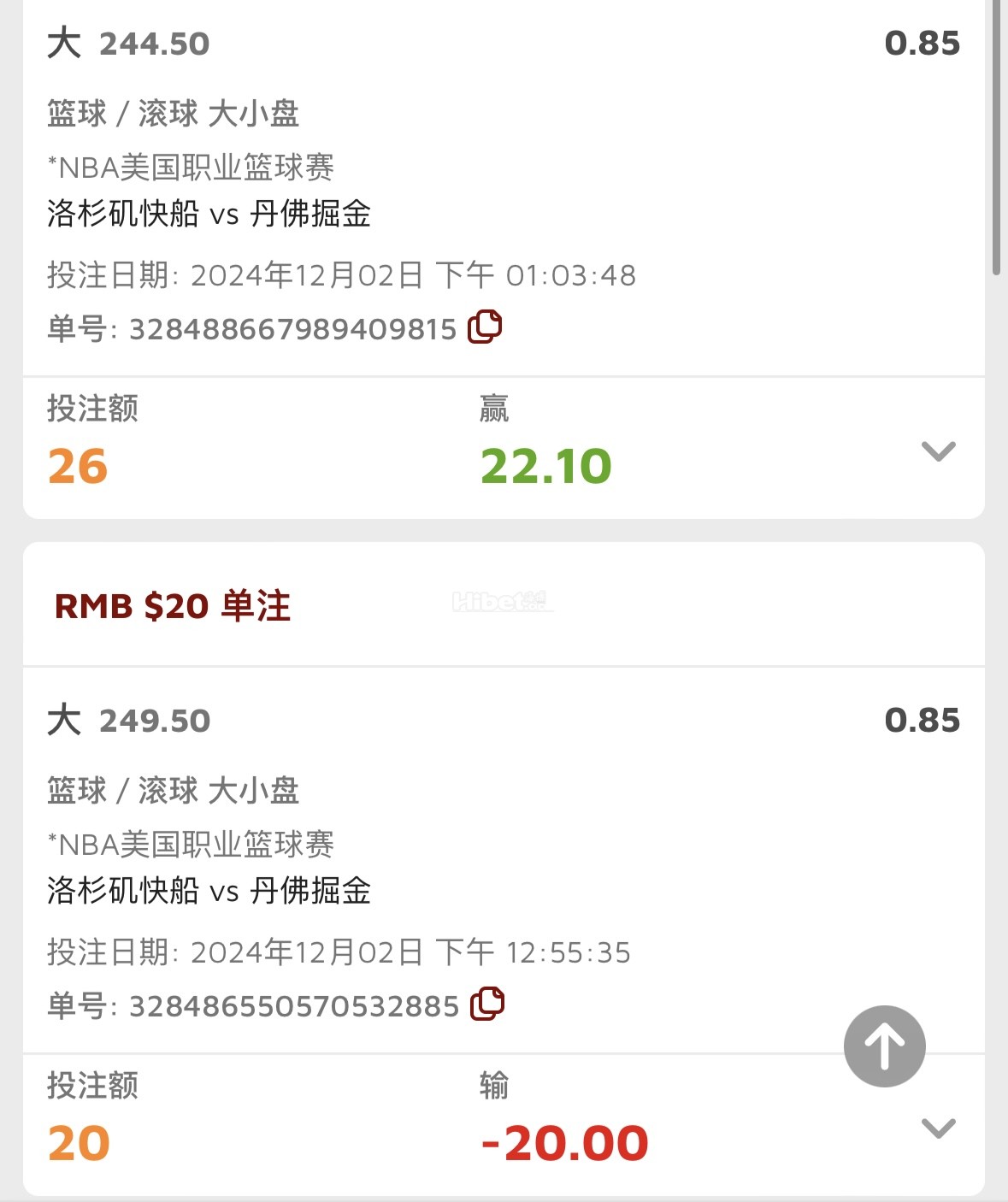1008x1202 pixels.
Task: Tap the circular up-arrow over the bet card
Action: (x=883, y=1046)
